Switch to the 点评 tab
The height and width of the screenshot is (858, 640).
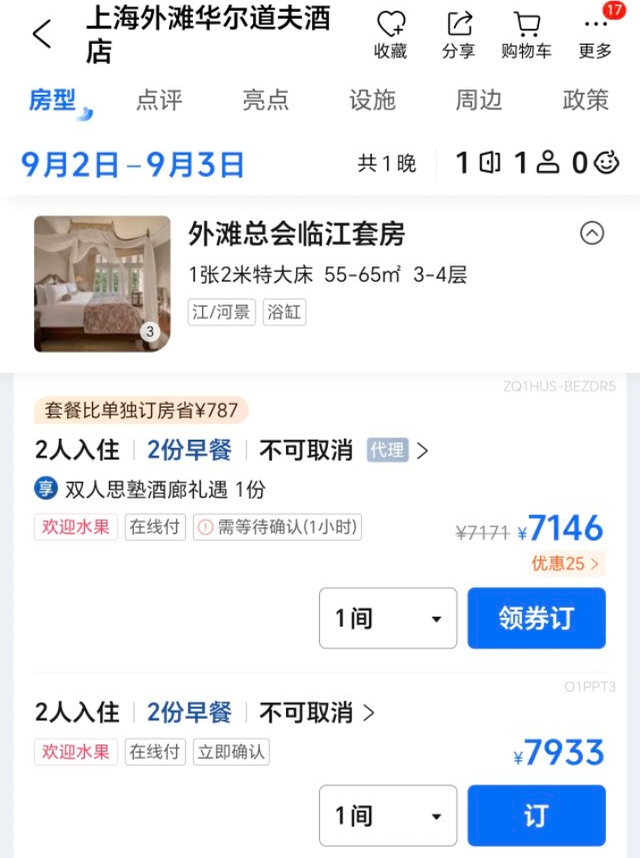pos(159,100)
